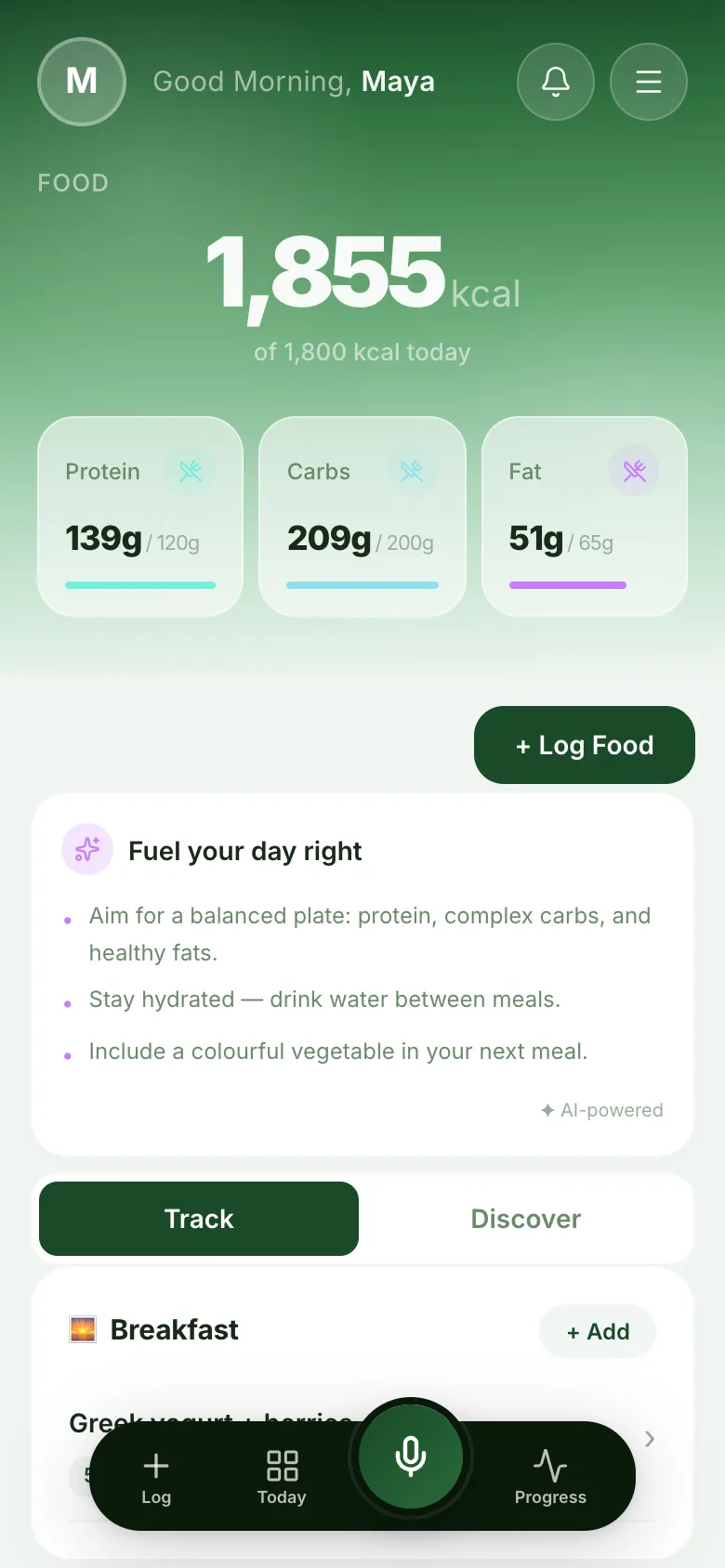This screenshot has width=725, height=1568.
Task: Open the Carbs macro card
Action: [362, 516]
